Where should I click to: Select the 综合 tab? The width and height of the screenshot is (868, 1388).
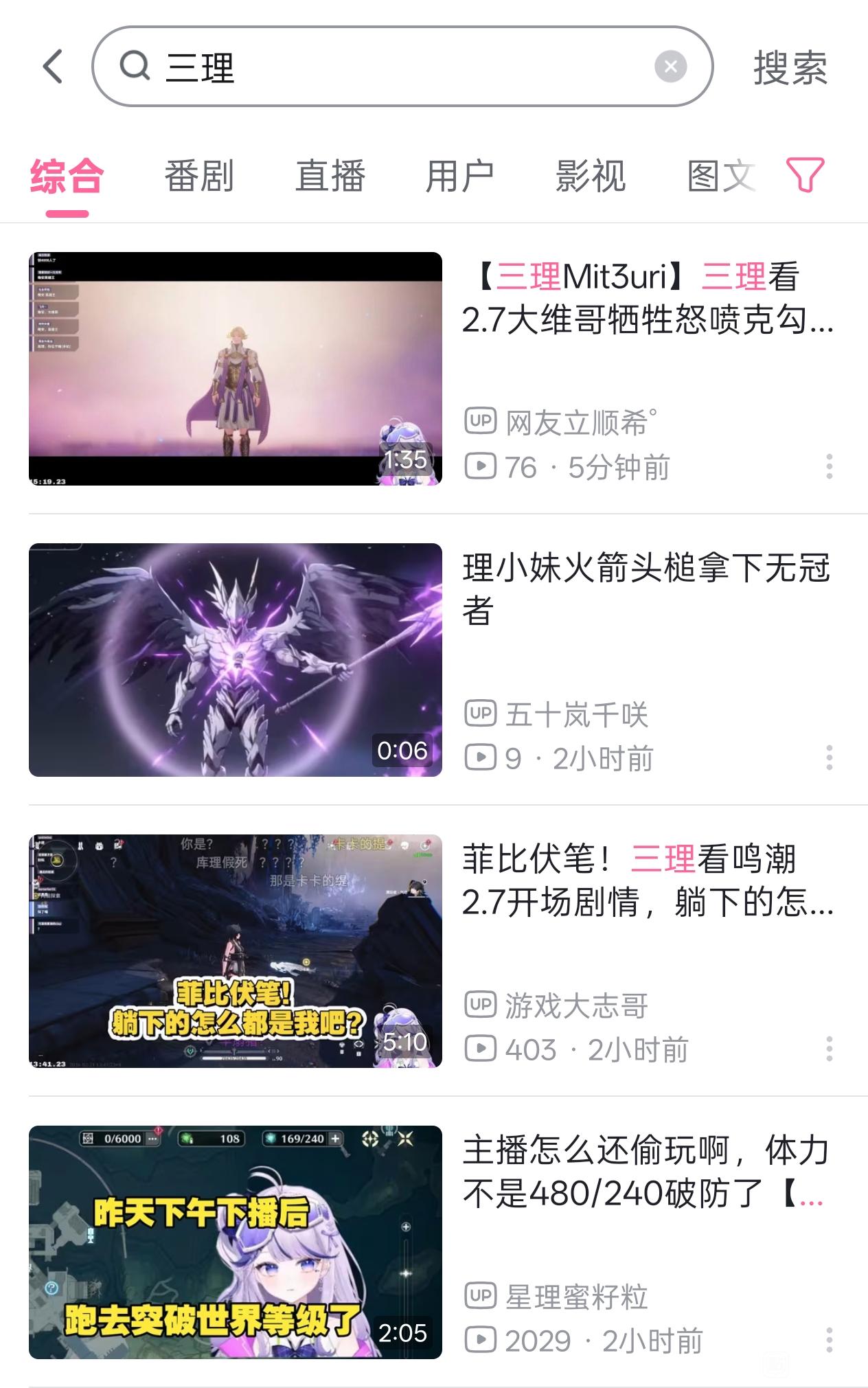point(67,176)
